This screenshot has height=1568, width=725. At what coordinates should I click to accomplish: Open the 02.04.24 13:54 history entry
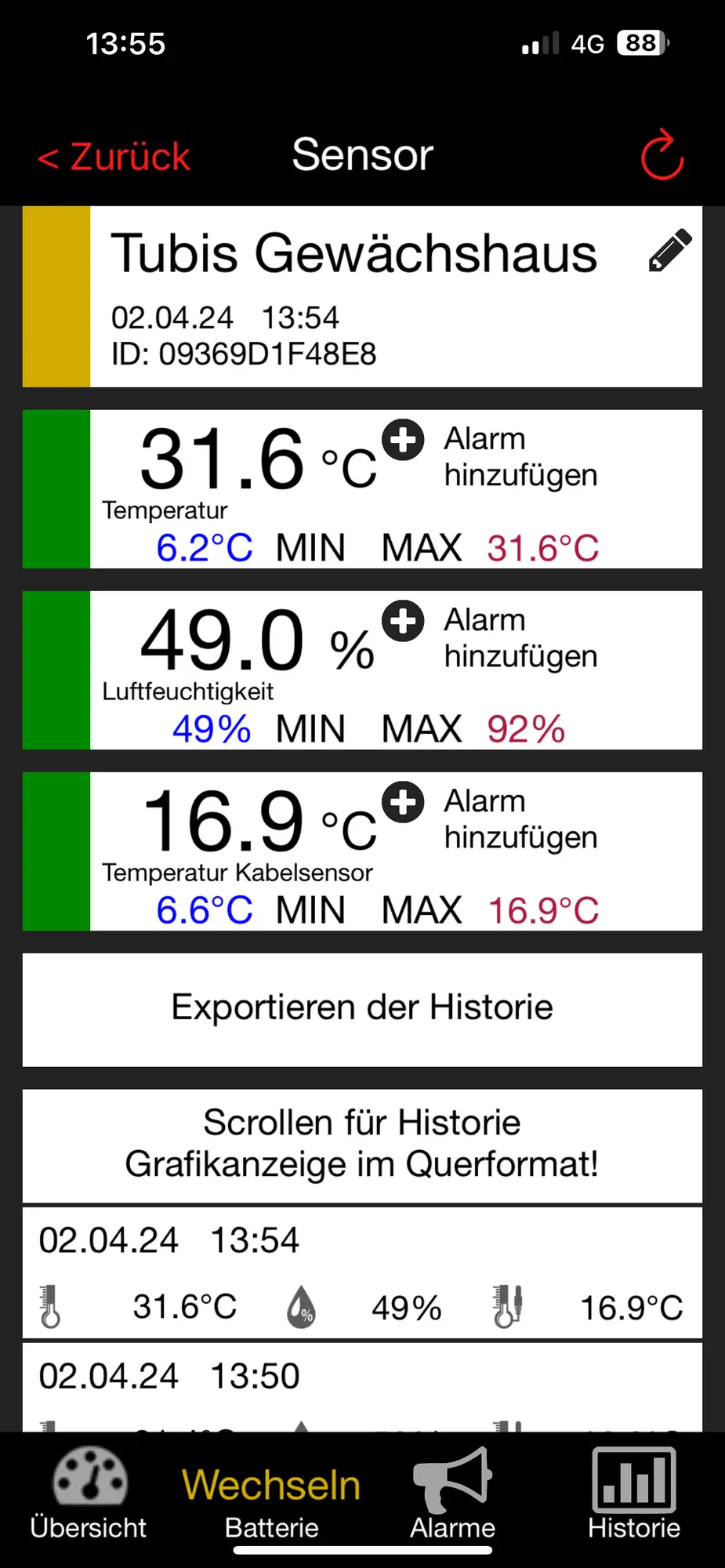(362, 1273)
